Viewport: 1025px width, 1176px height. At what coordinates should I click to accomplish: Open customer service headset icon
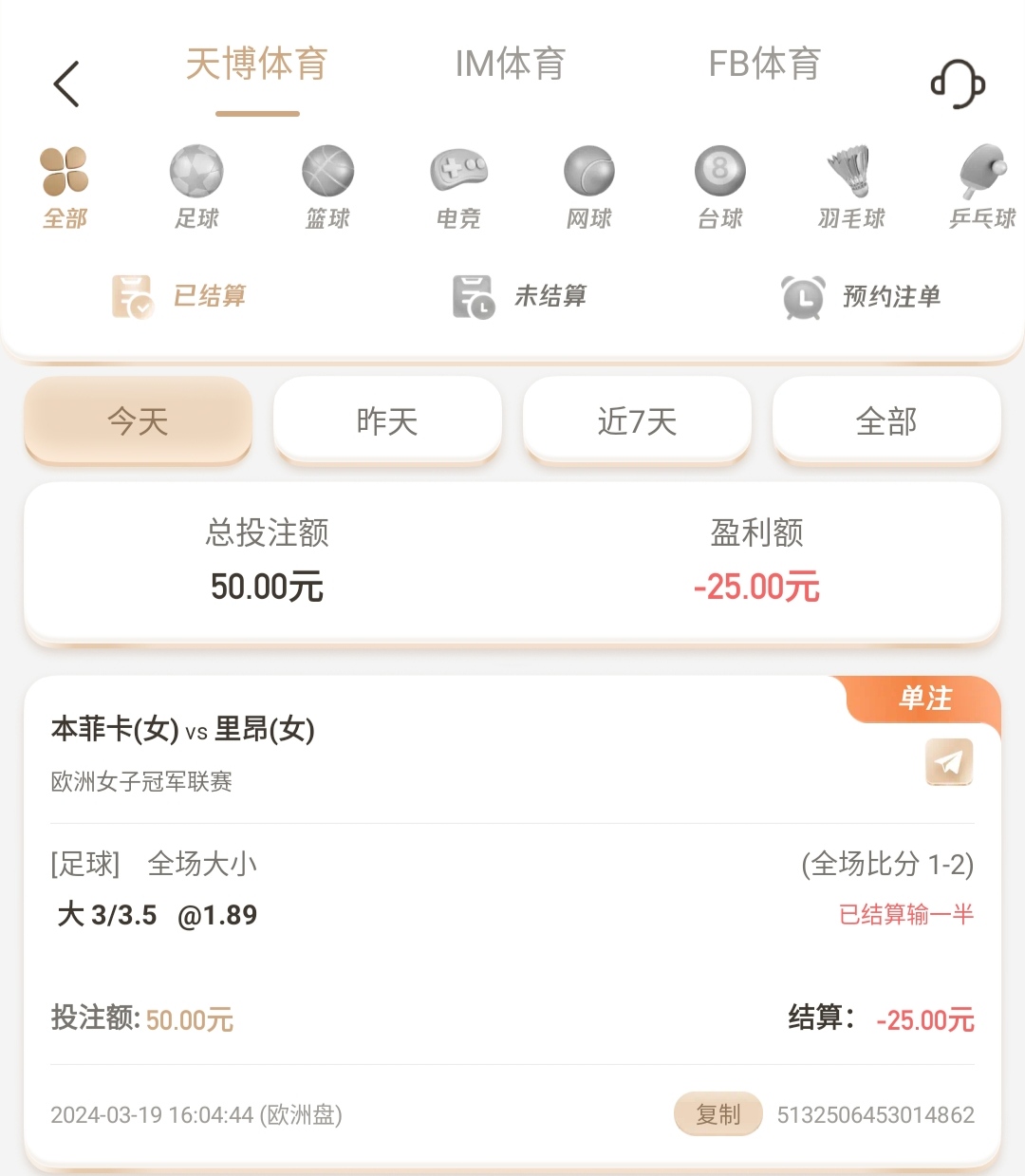[x=957, y=84]
